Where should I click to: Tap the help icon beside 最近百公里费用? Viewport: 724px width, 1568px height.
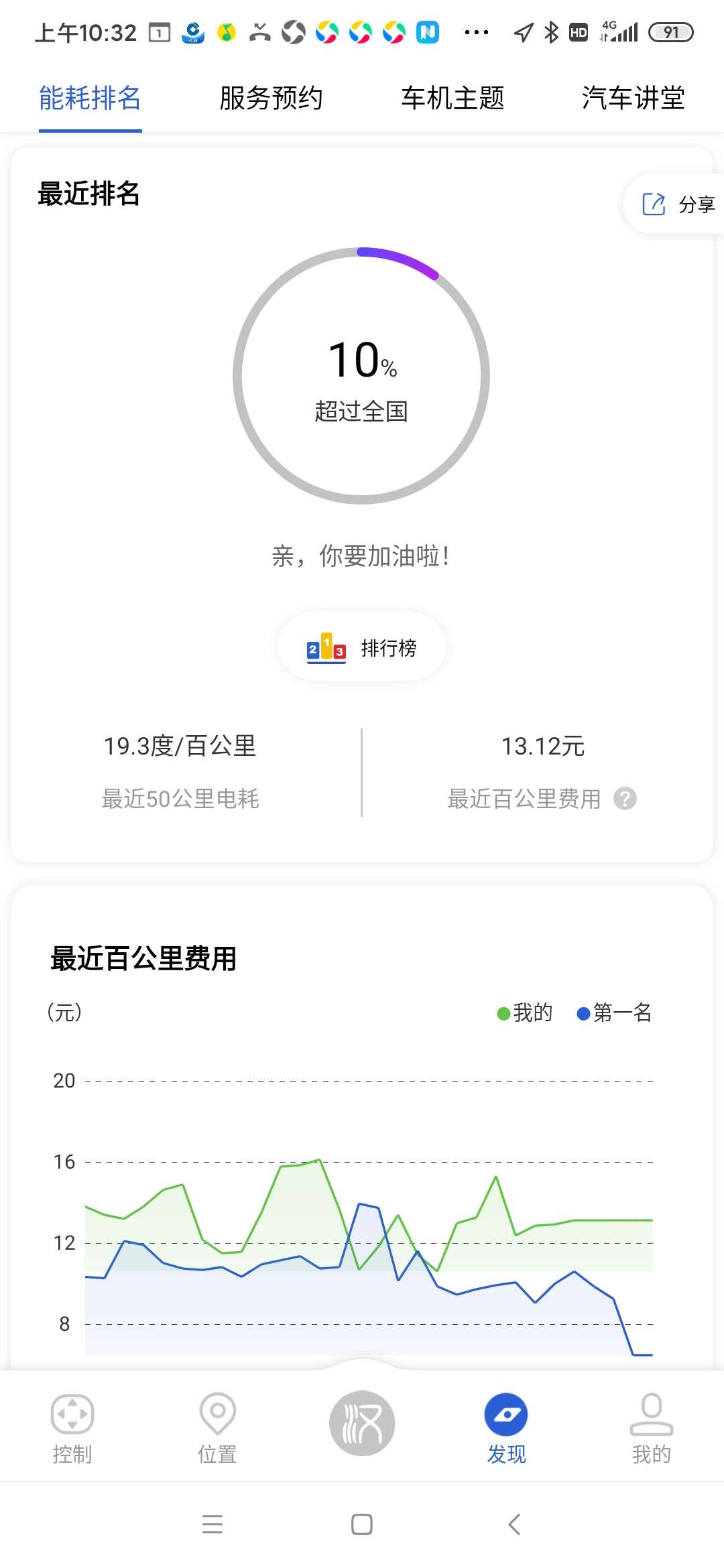625,798
